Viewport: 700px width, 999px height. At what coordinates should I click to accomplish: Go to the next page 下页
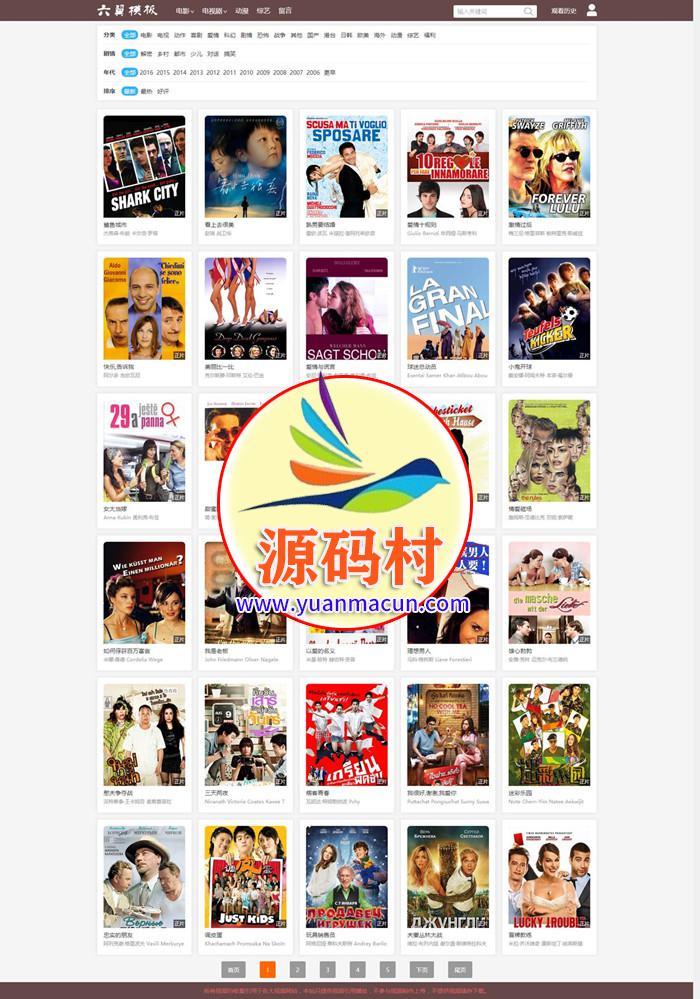421,969
